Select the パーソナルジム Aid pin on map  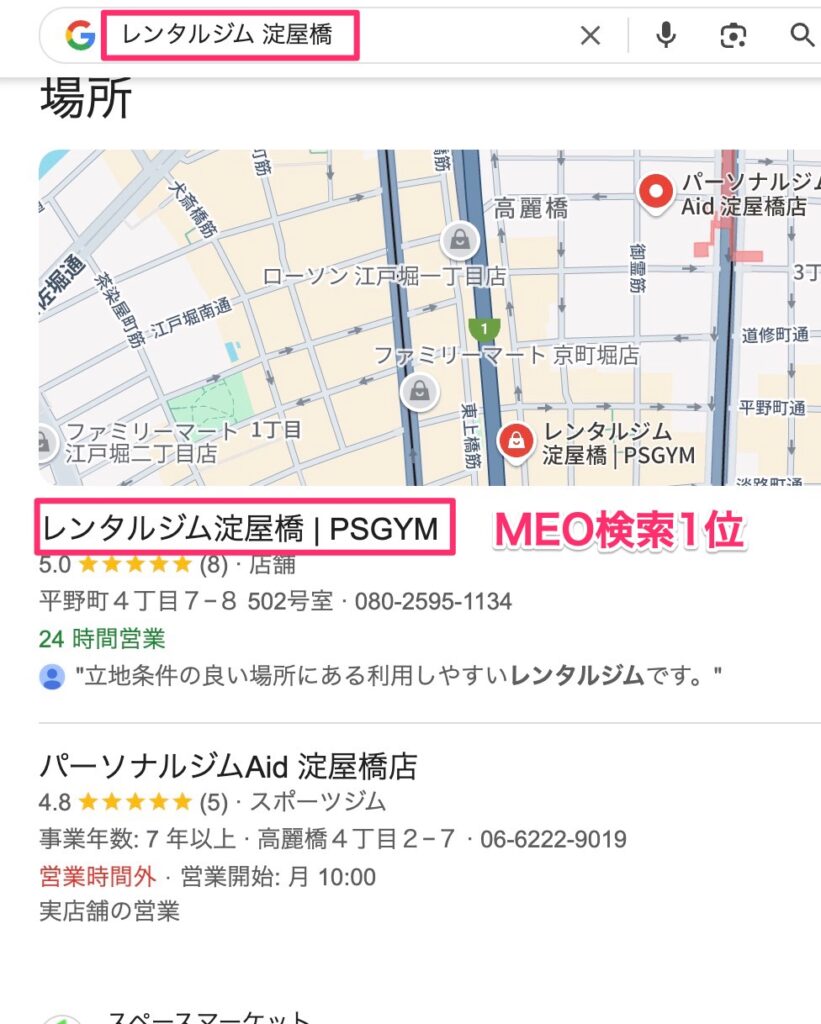point(657,192)
